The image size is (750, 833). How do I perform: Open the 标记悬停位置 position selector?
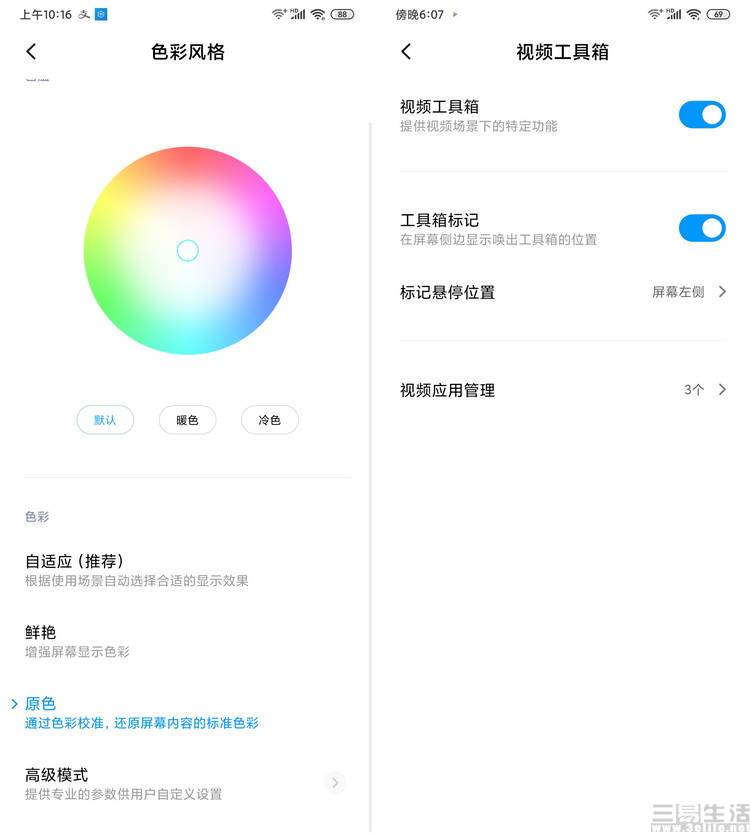pyautogui.click(x=563, y=292)
